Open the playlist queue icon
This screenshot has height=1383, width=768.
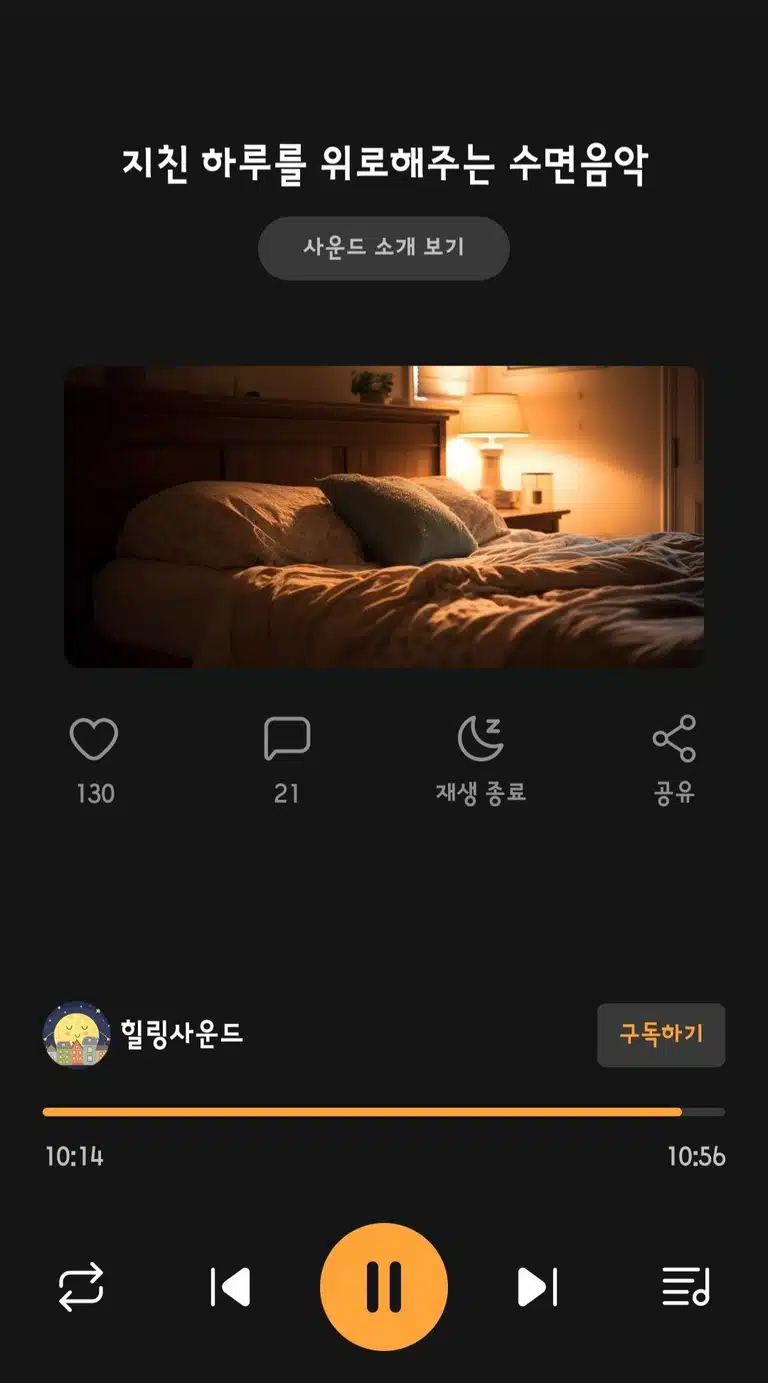pyautogui.click(x=686, y=1287)
